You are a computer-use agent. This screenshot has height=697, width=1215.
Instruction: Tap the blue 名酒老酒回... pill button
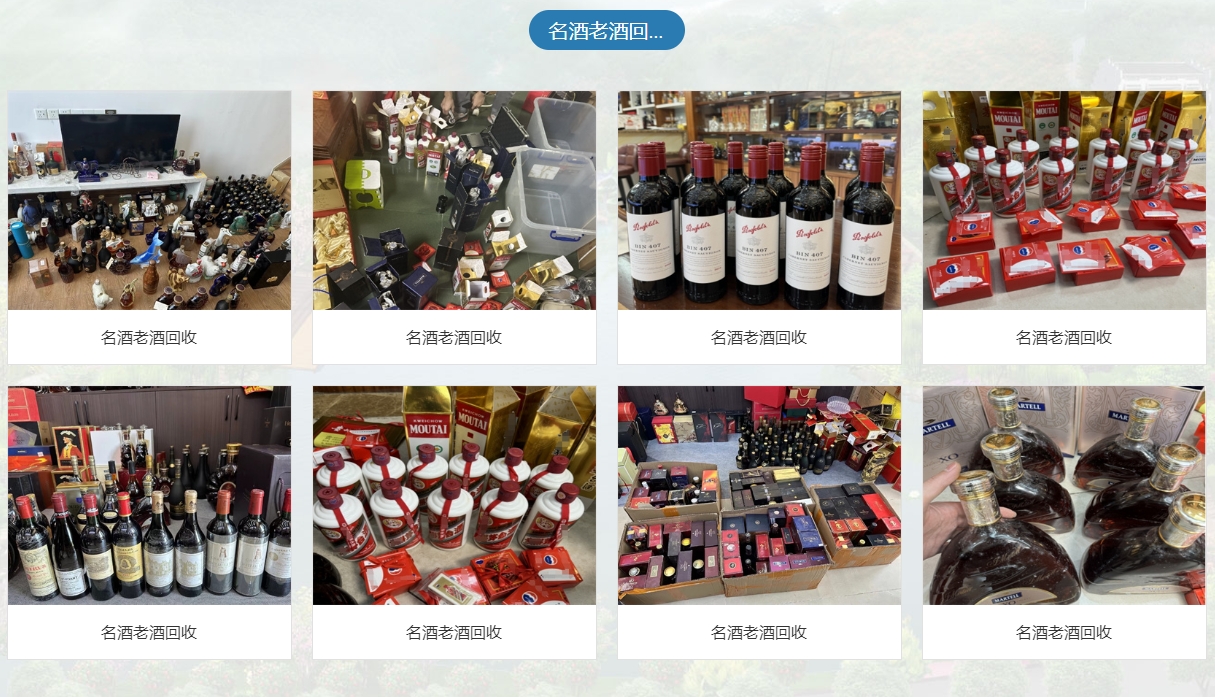click(606, 30)
